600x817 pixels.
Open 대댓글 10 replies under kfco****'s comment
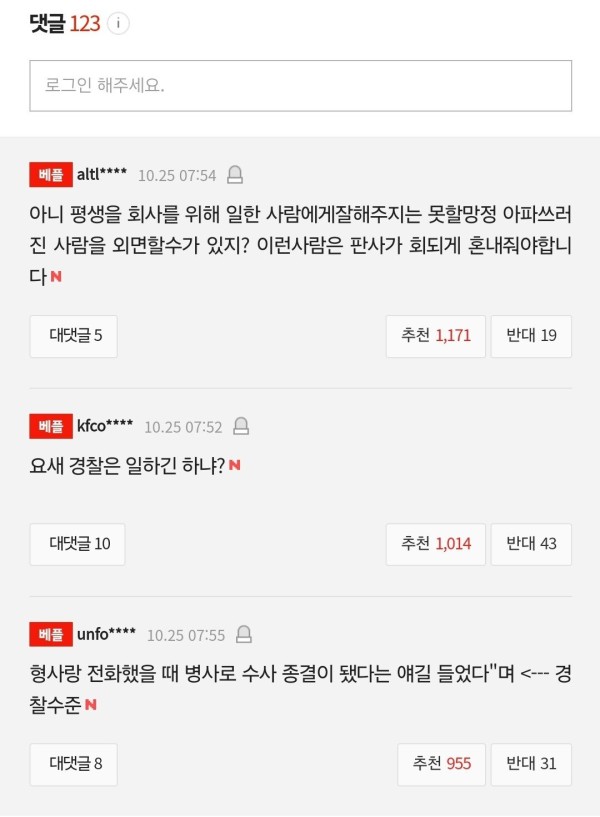pyautogui.click(x=79, y=545)
